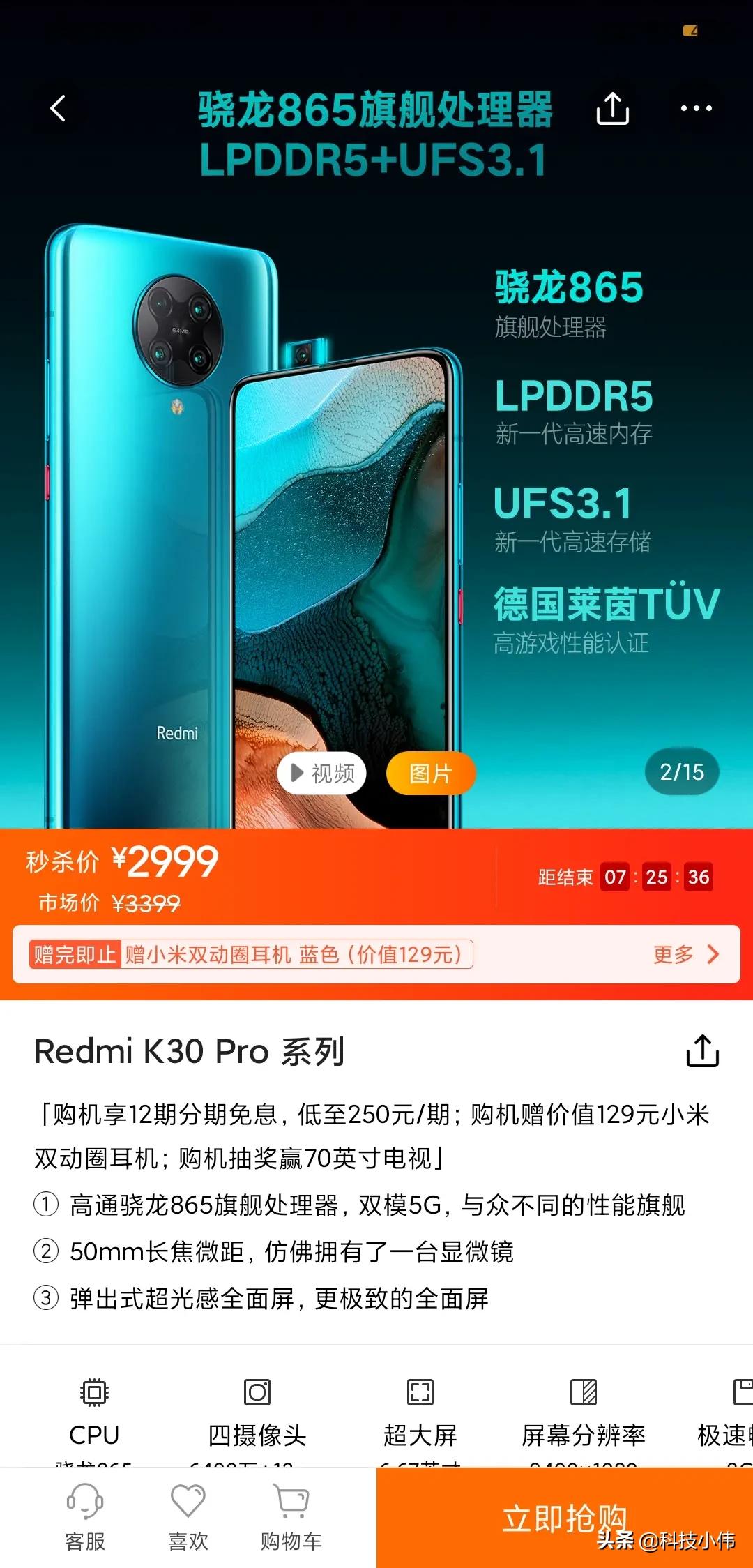Go back using the top-left arrow
Image resolution: width=753 pixels, height=1568 pixels.
(x=59, y=108)
